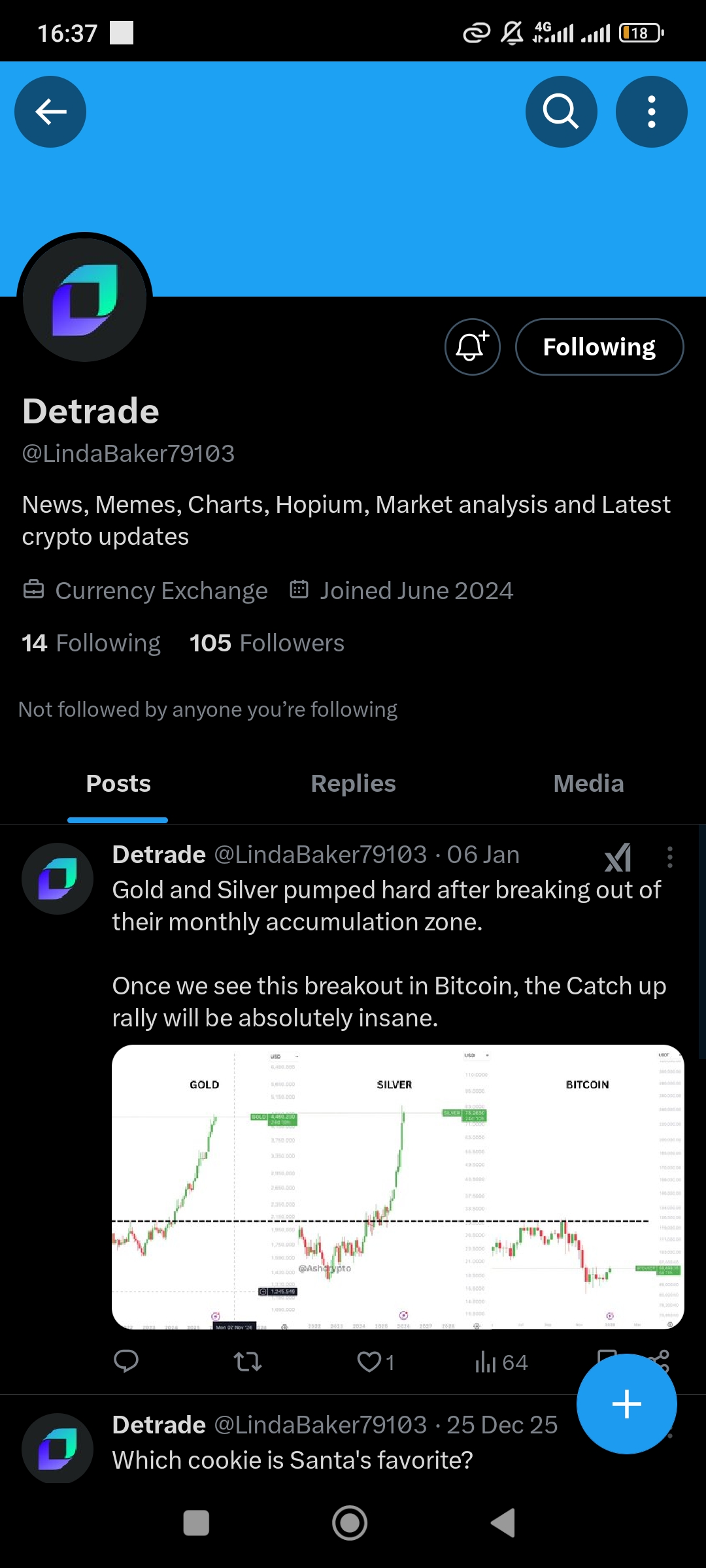Open Grok icon on the 06 Jan post
Screen dimensions: 706x1568
click(618, 857)
